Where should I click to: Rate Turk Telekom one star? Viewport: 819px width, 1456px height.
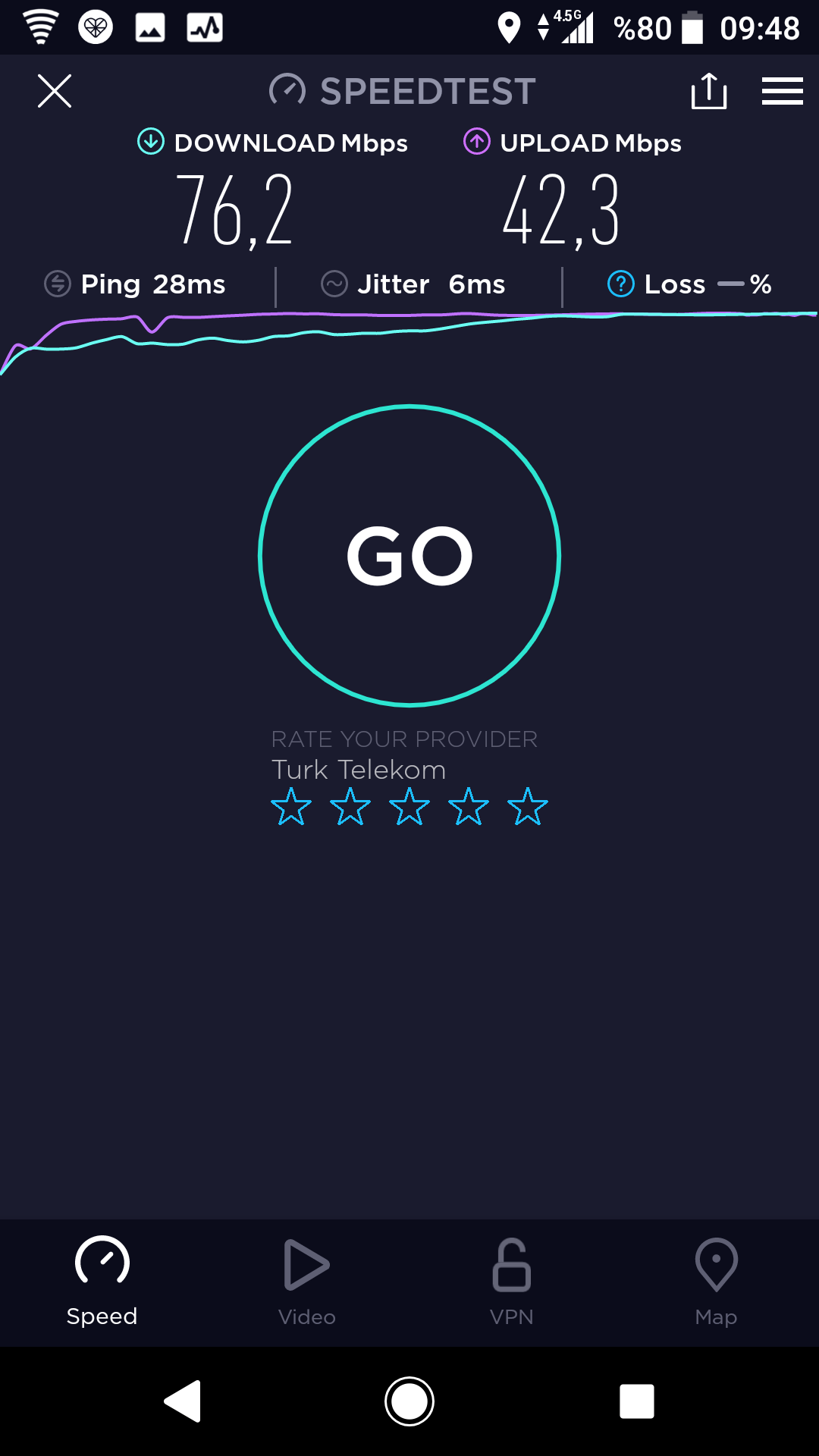[291, 806]
